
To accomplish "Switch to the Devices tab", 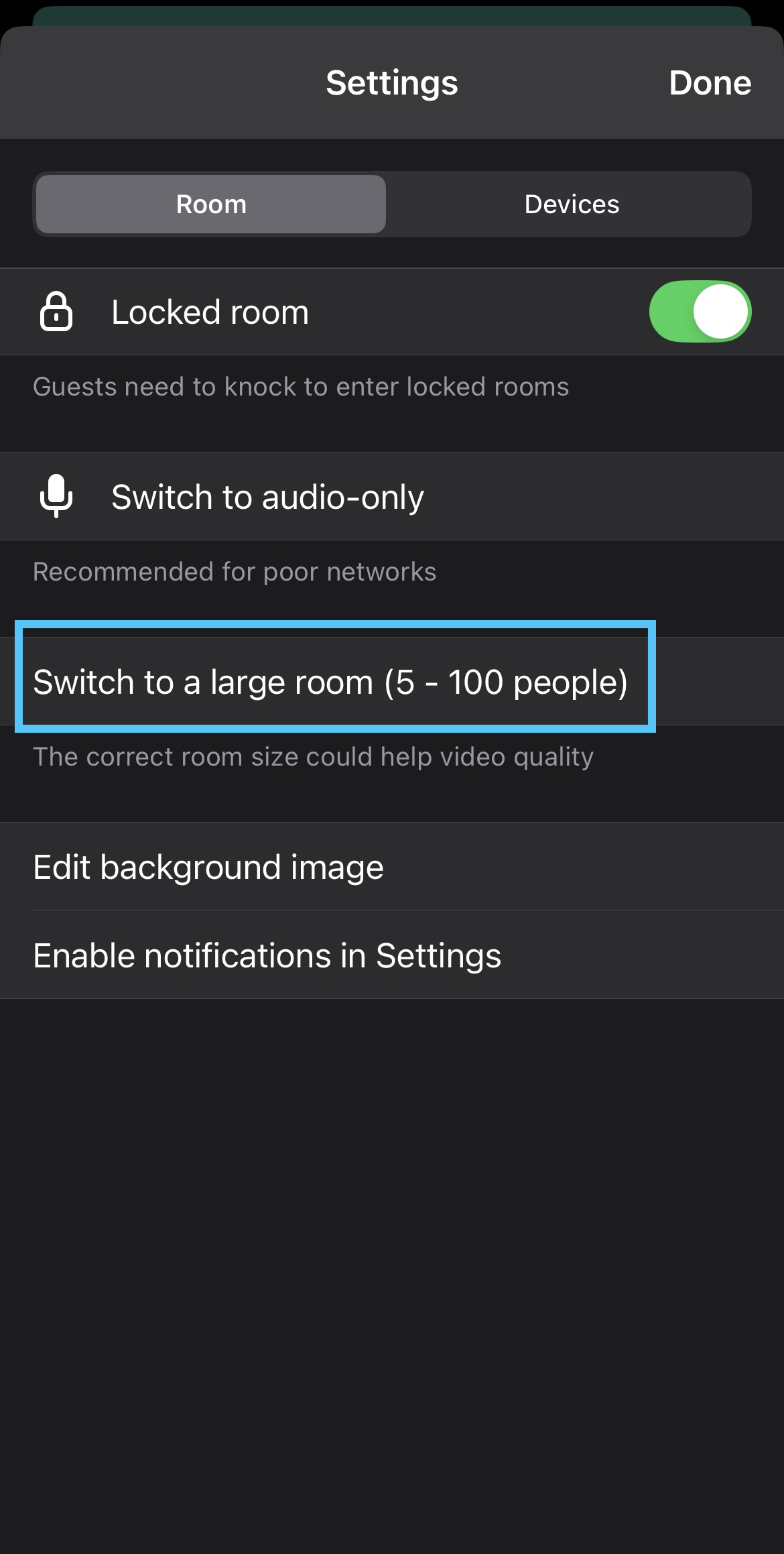I will [572, 204].
